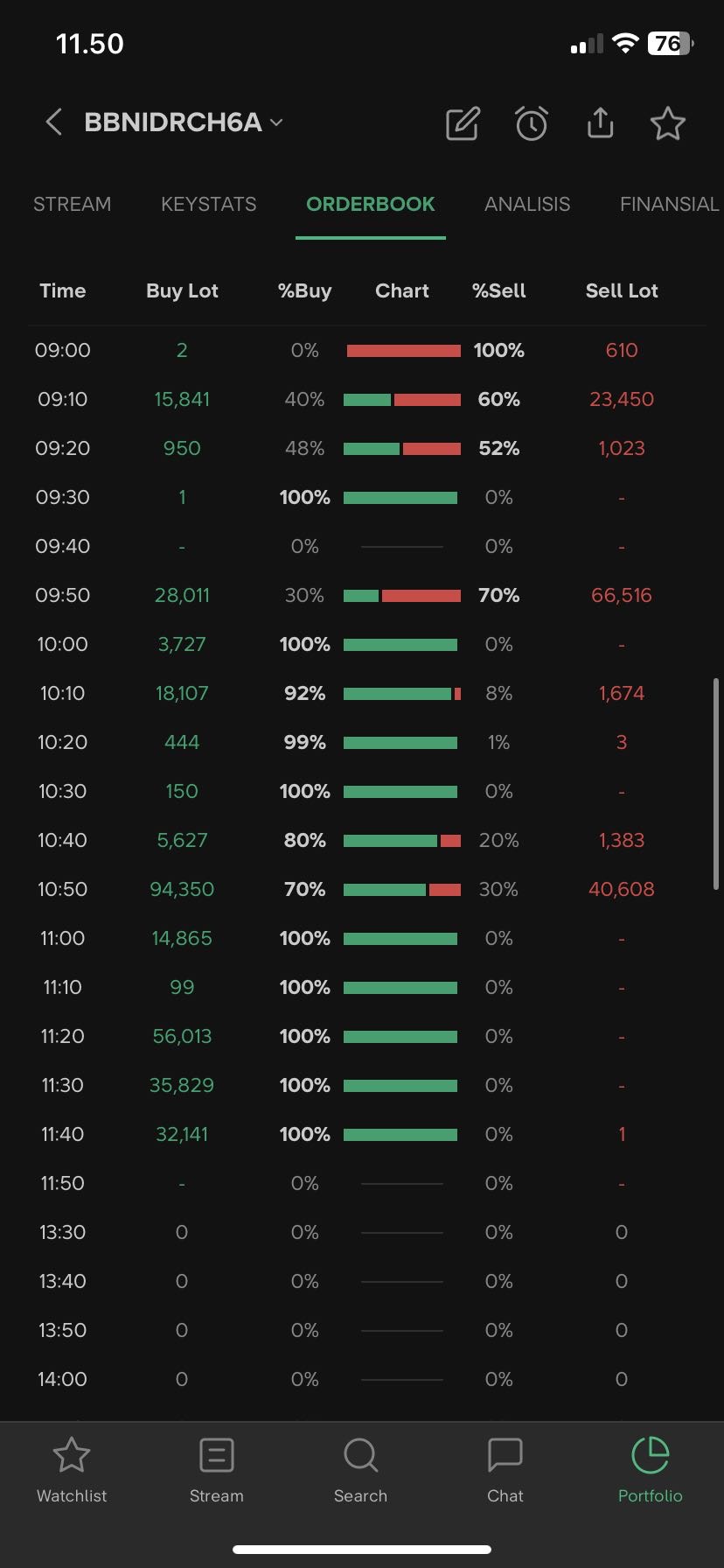Expand the BBNIDRCH6A symbol dropdown
The image size is (724, 1568).
click(276, 122)
